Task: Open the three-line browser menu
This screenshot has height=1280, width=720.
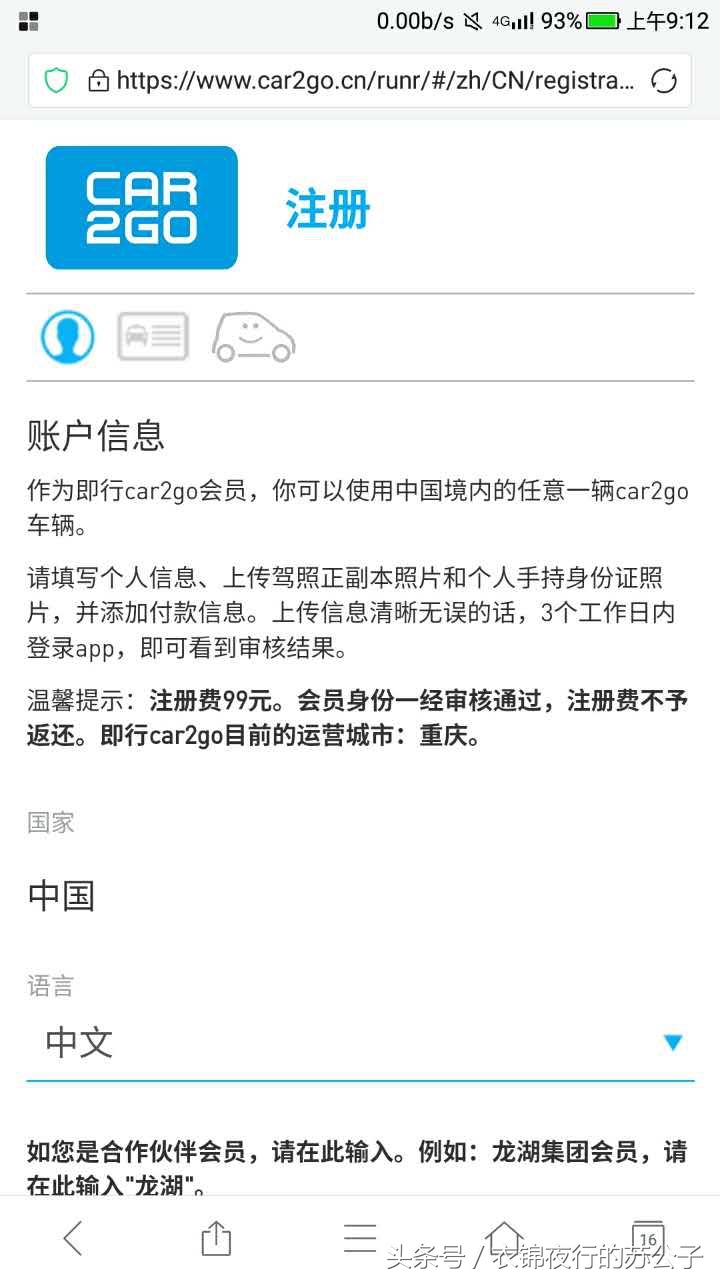Action: (x=360, y=1237)
